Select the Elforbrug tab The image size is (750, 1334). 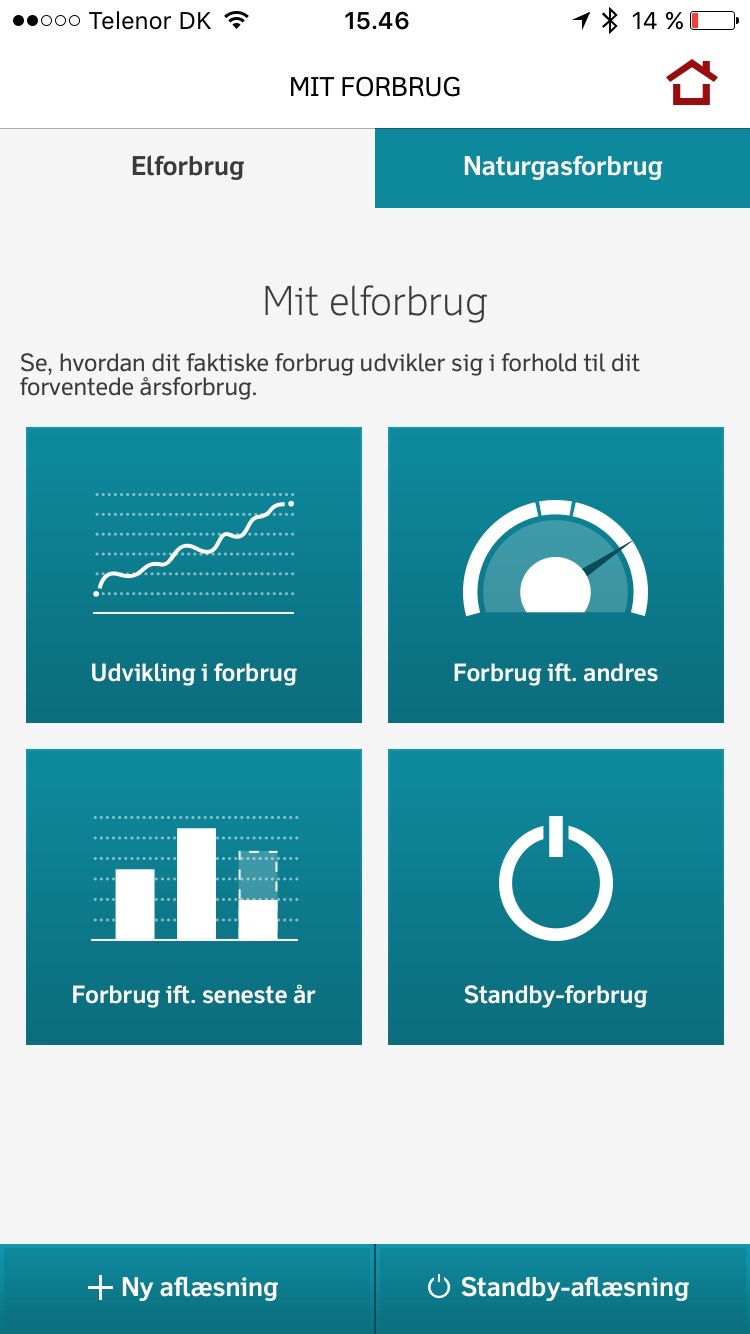(187, 167)
